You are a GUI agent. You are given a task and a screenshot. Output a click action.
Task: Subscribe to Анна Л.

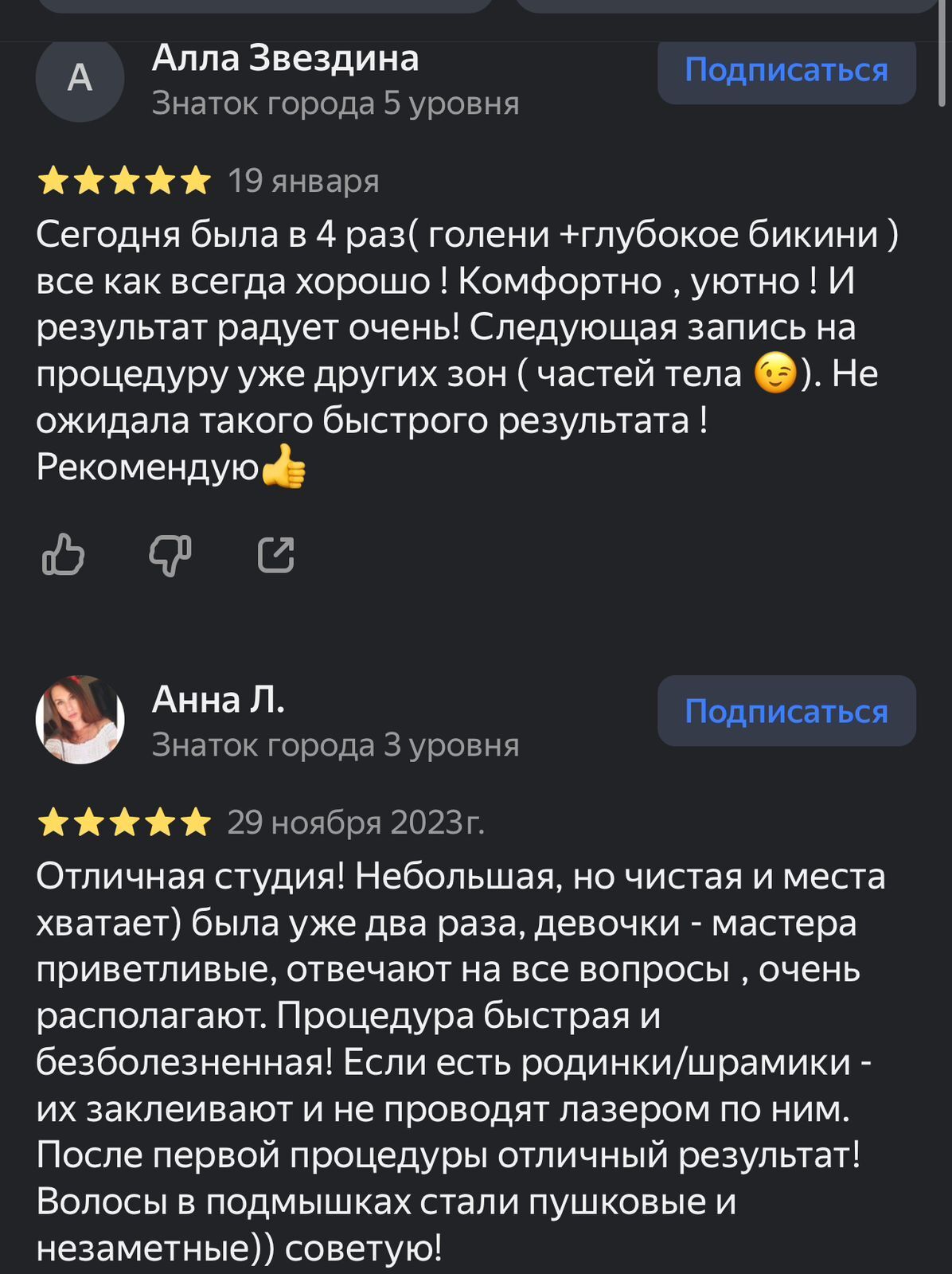click(786, 711)
